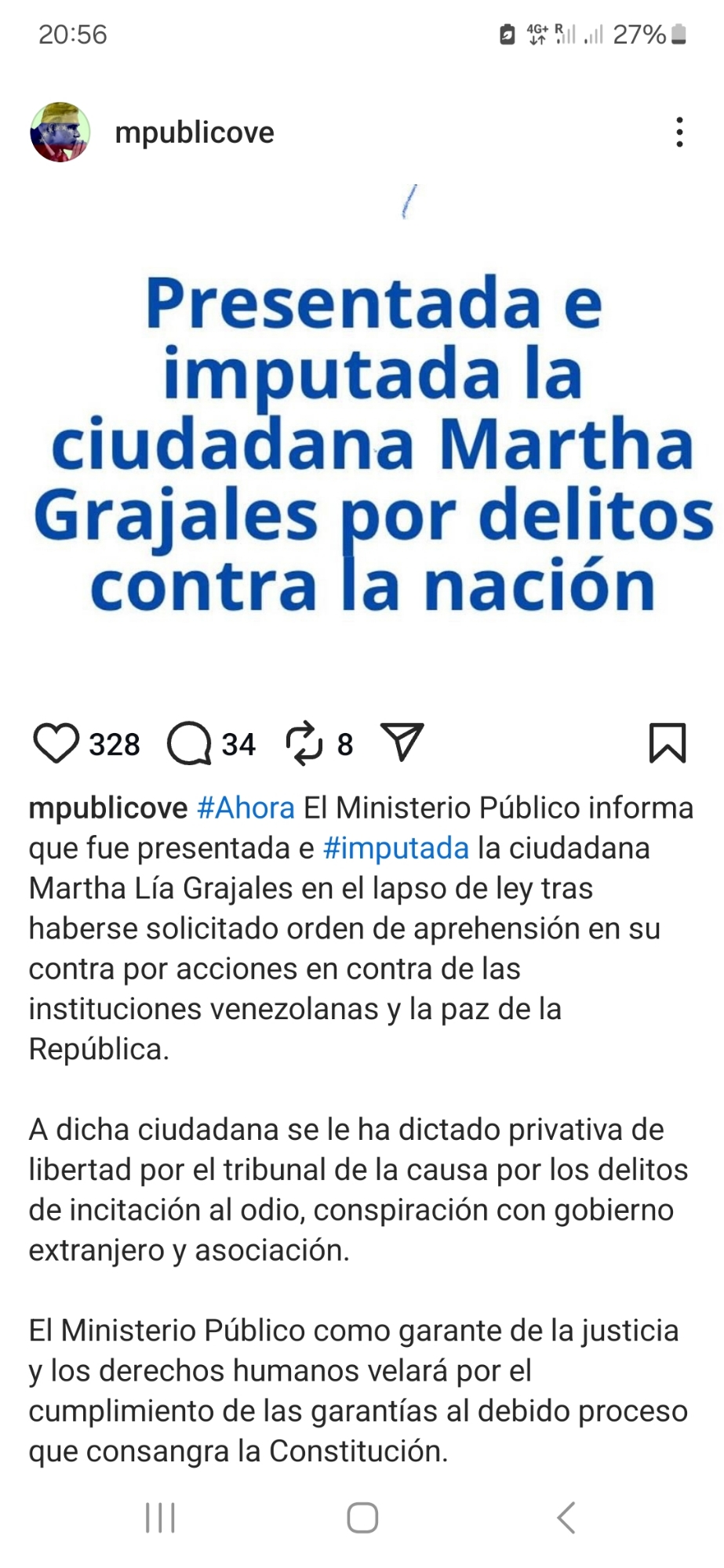This screenshot has height=1568, width=724.
Task: Open the #imputada hashtag
Action: point(395,848)
